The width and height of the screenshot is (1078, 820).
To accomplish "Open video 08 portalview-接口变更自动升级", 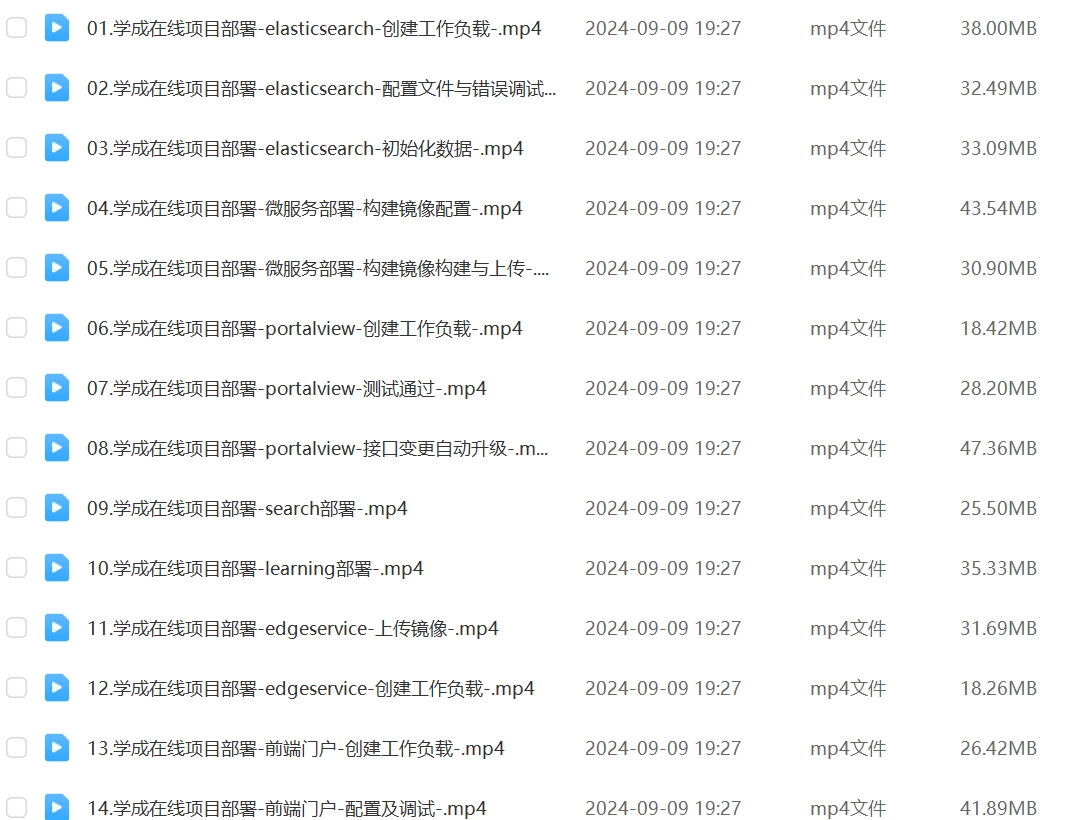I will click(318, 448).
